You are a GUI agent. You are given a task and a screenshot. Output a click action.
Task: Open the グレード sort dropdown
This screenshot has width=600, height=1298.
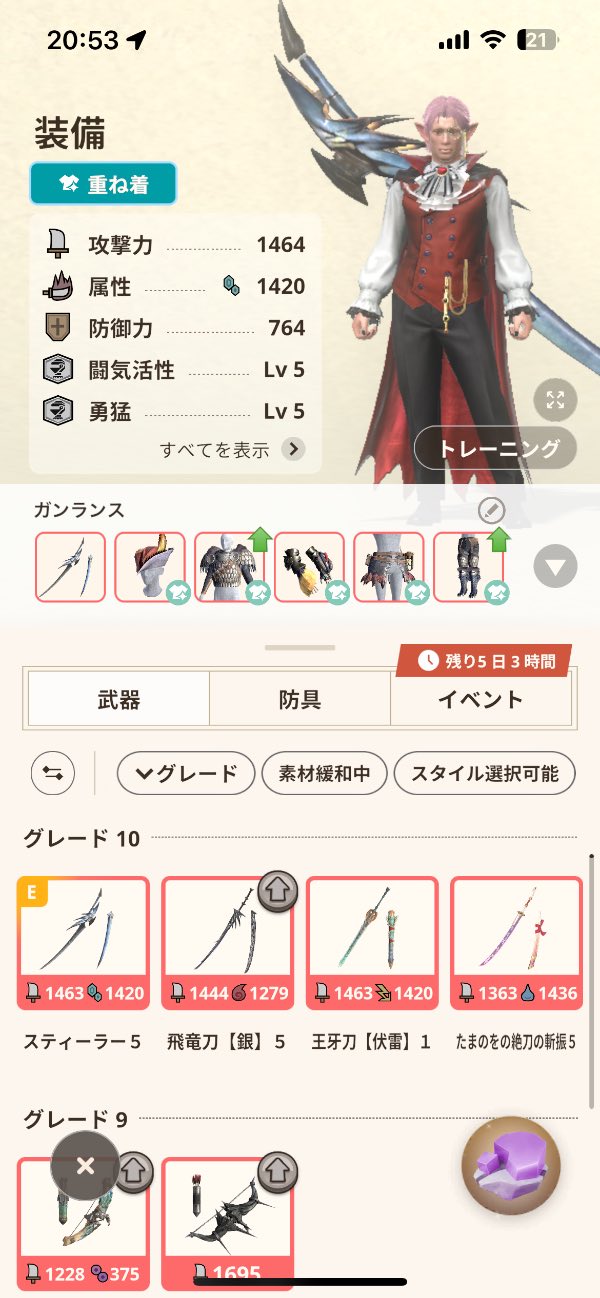(x=186, y=773)
